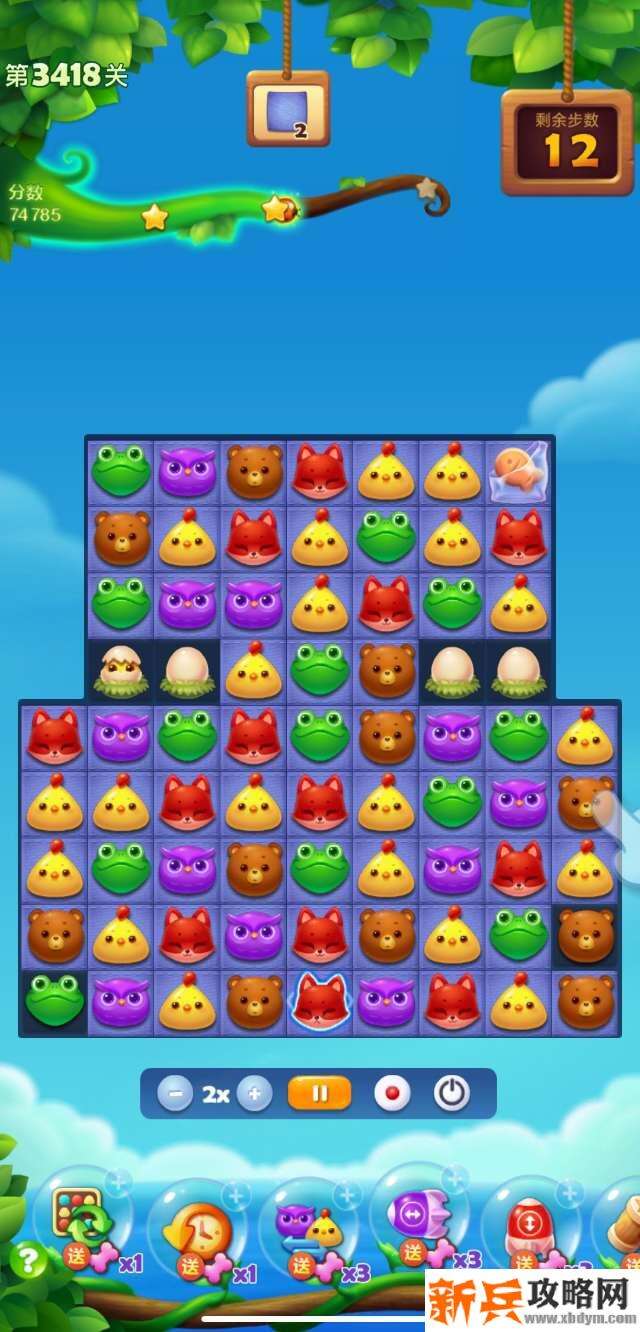This screenshot has width=640, height=1332.
Task: Tap the highlighted red fox in the bottom row
Action: [x=319, y=1001]
